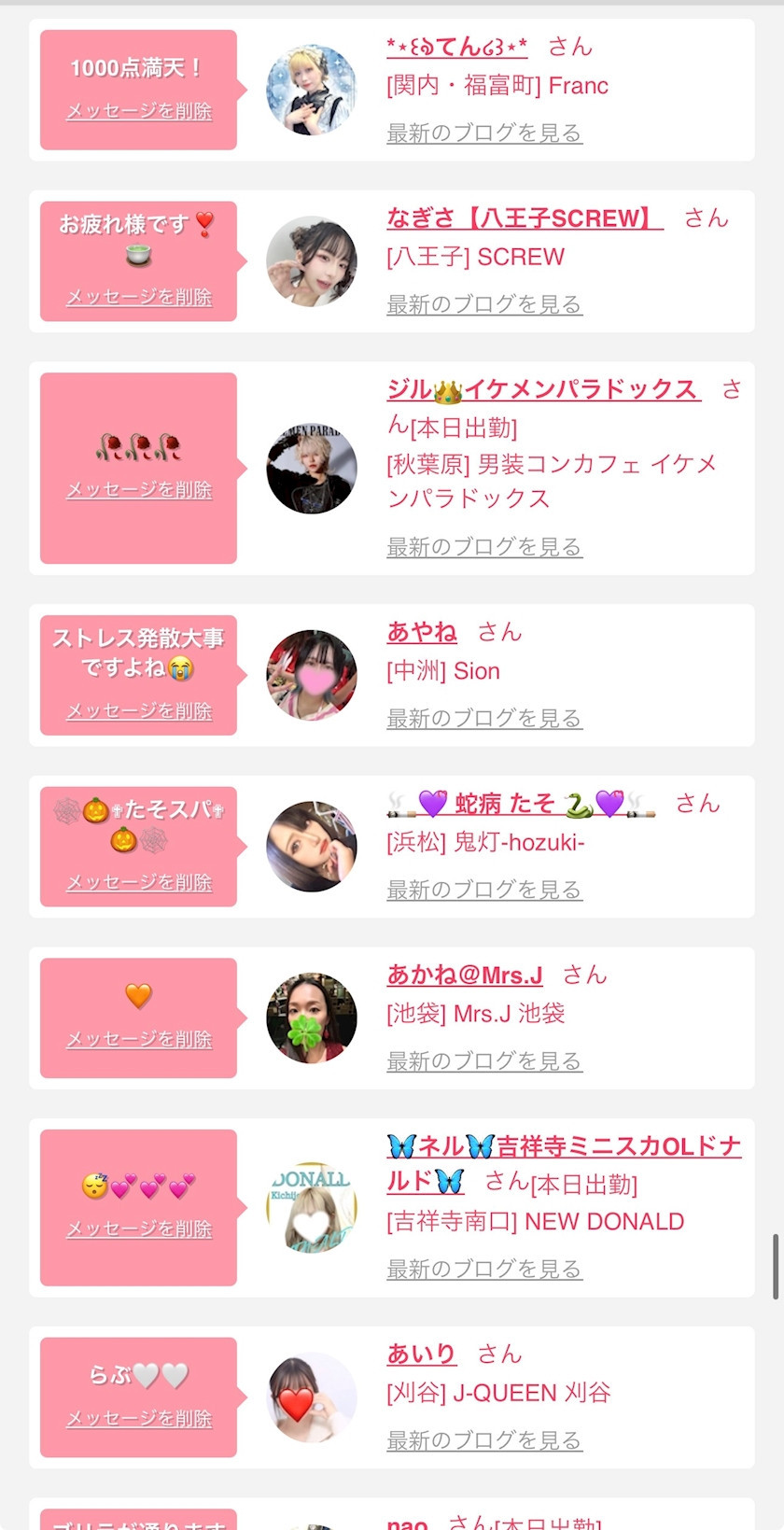View latest blog under NEW DONALD listing
Image resolution: width=784 pixels, height=1530 pixels.
point(484,1270)
